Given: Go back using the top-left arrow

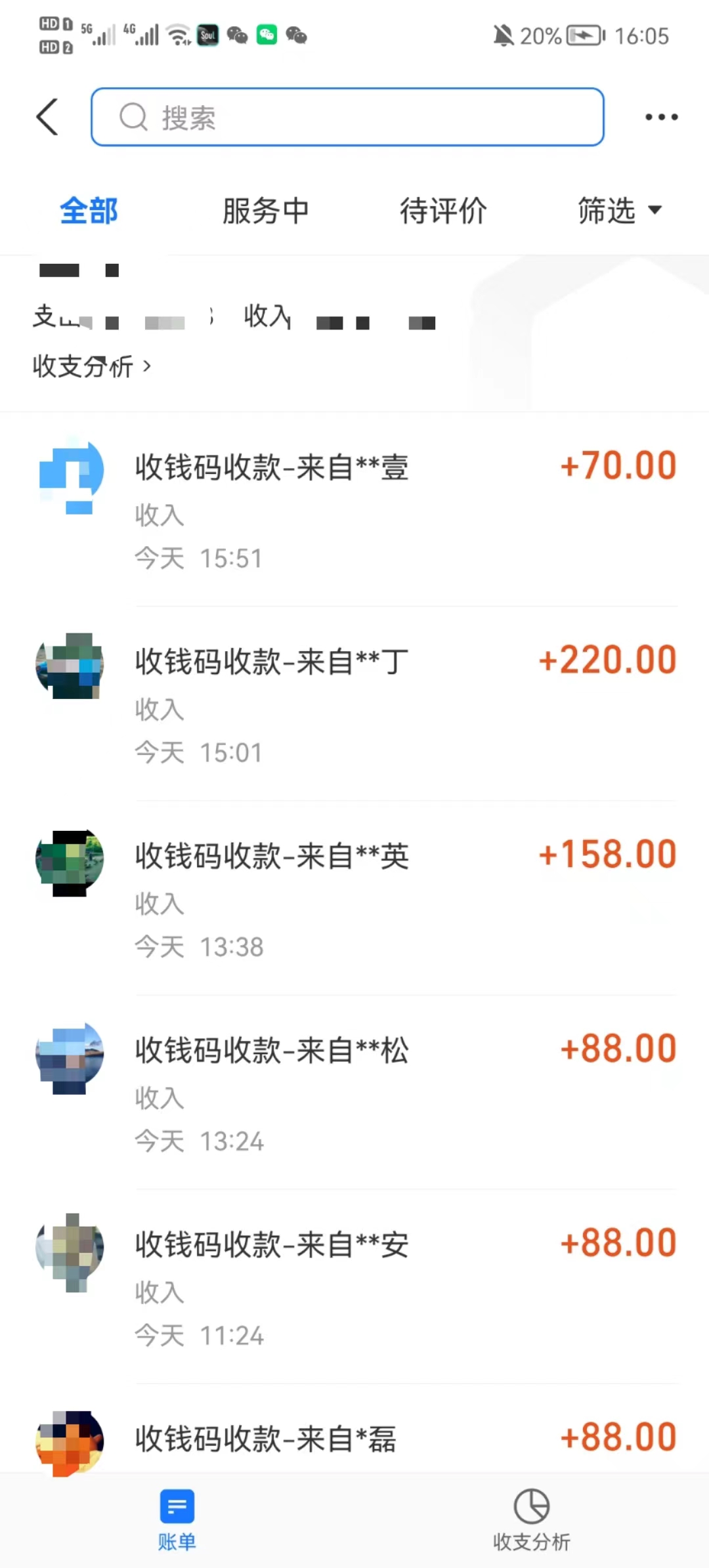Looking at the screenshot, I should pyautogui.click(x=47, y=117).
